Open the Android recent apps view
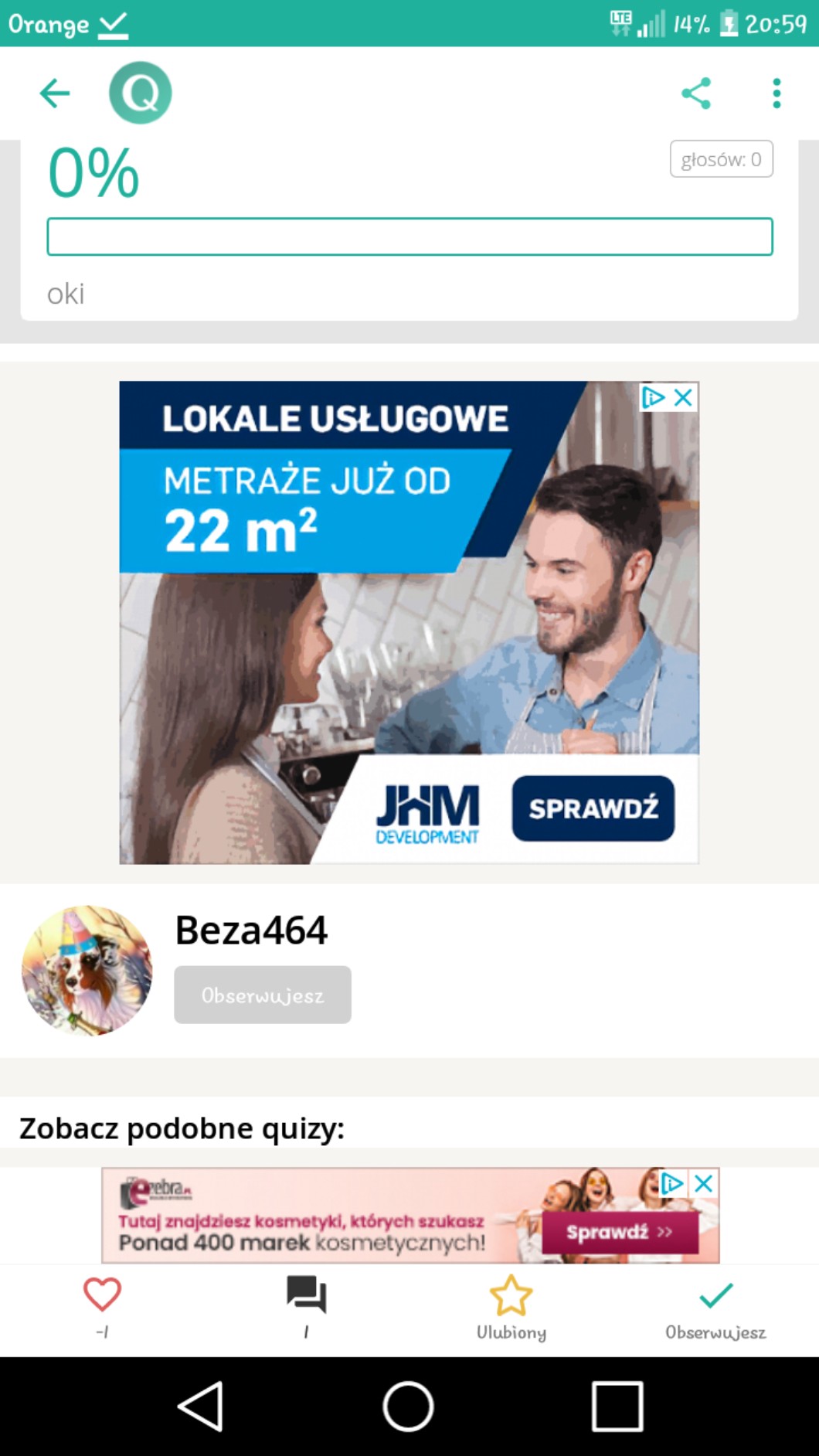The width and height of the screenshot is (819, 1456). pos(617,1407)
